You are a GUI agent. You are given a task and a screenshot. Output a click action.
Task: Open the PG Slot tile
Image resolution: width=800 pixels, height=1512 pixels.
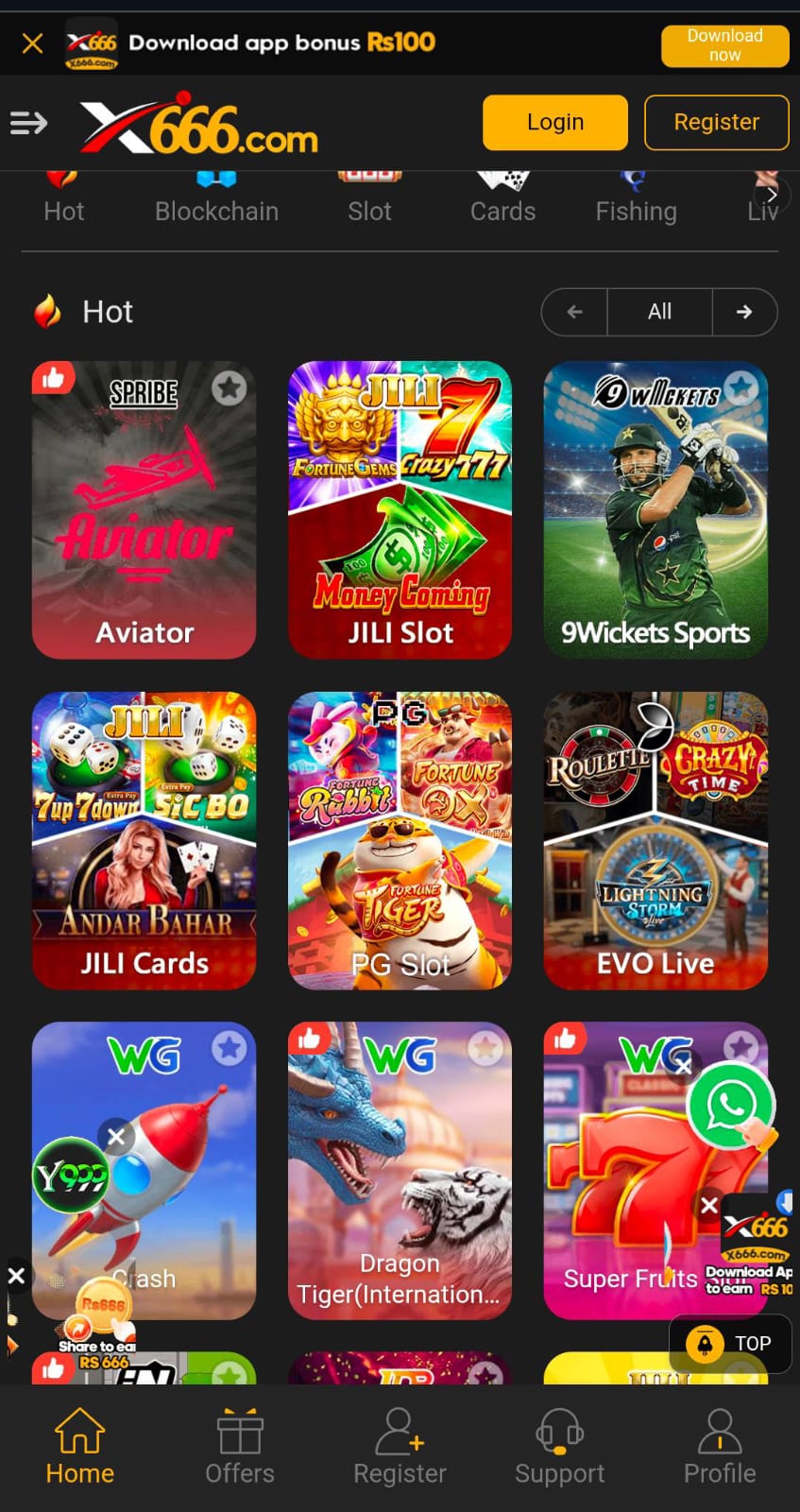pos(400,841)
